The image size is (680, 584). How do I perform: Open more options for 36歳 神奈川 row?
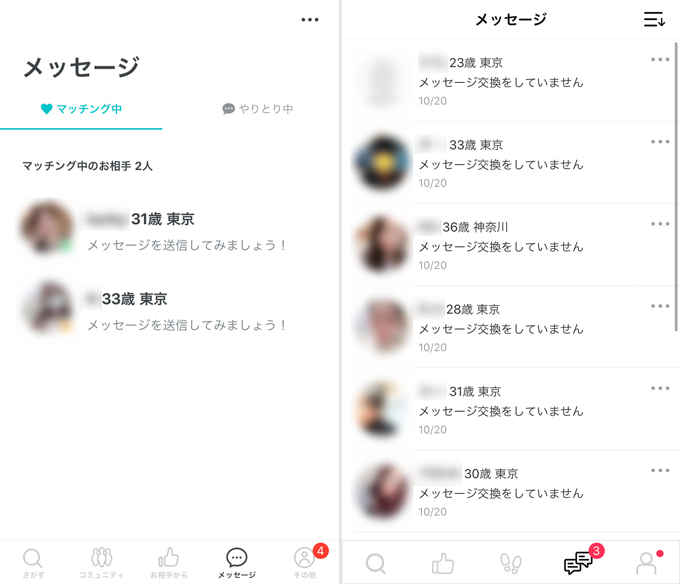(660, 224)
